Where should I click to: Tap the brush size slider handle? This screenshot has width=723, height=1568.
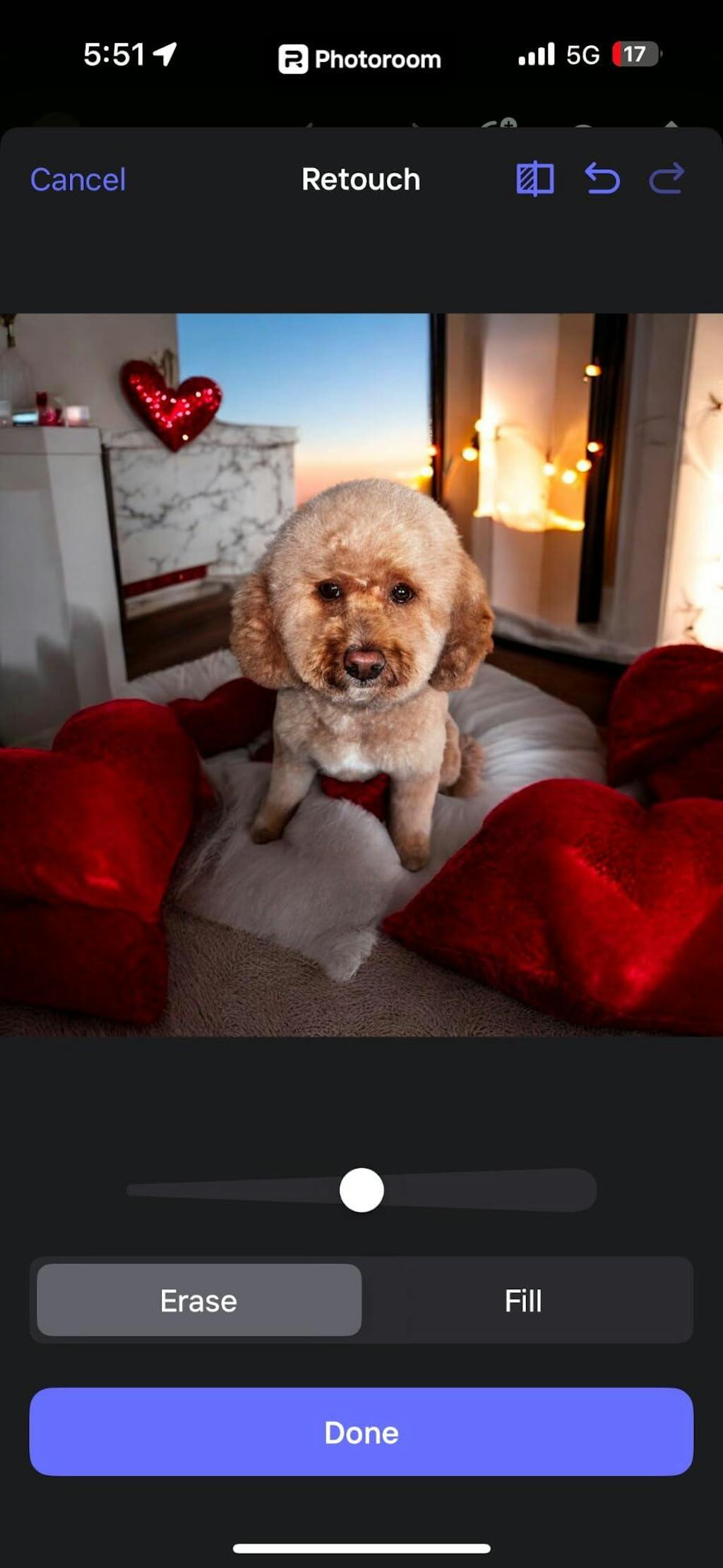[x=361, y=1190]
